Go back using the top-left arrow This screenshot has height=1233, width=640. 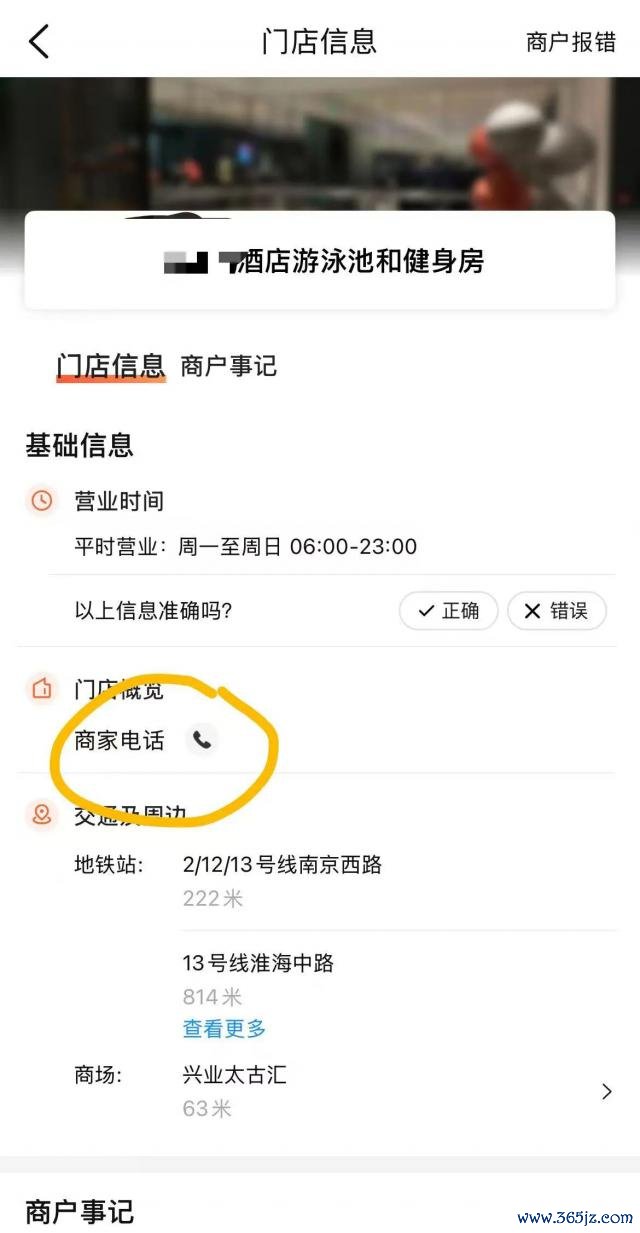[39, 42]
